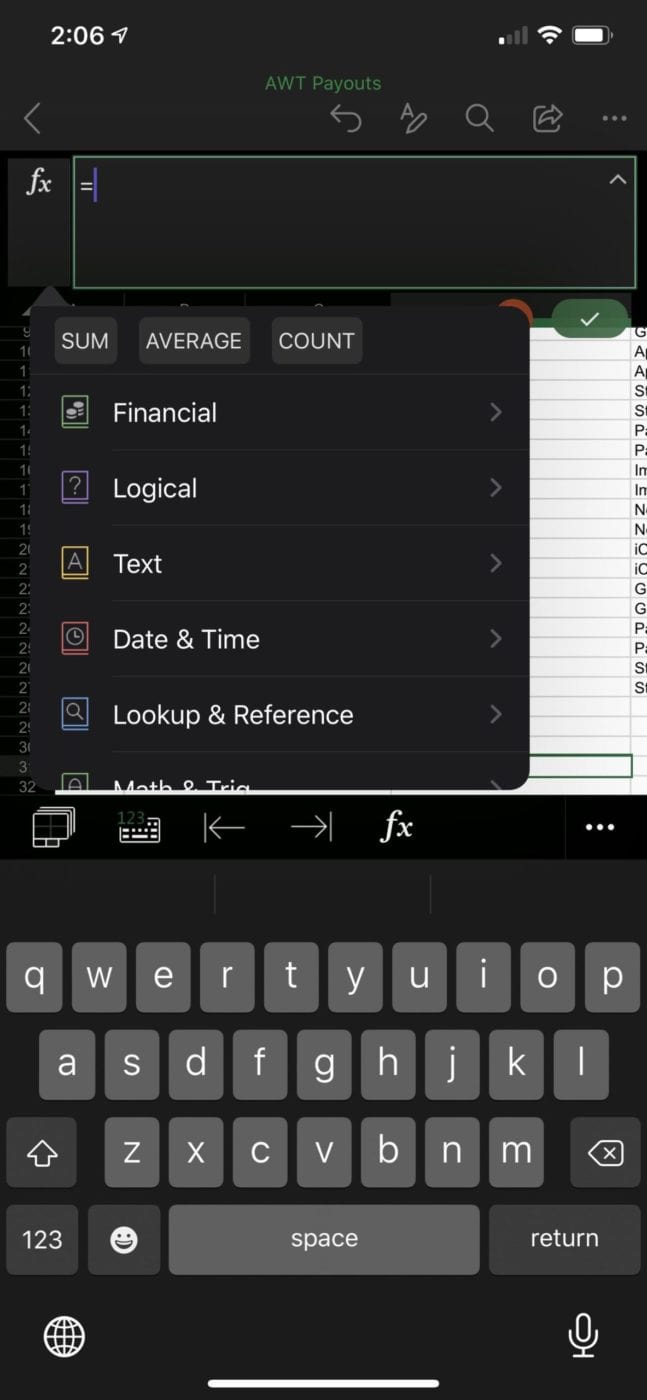Open the Date & Time functions
The width and height of the screenshot is (647, 1400).
[x=280, y=640]
